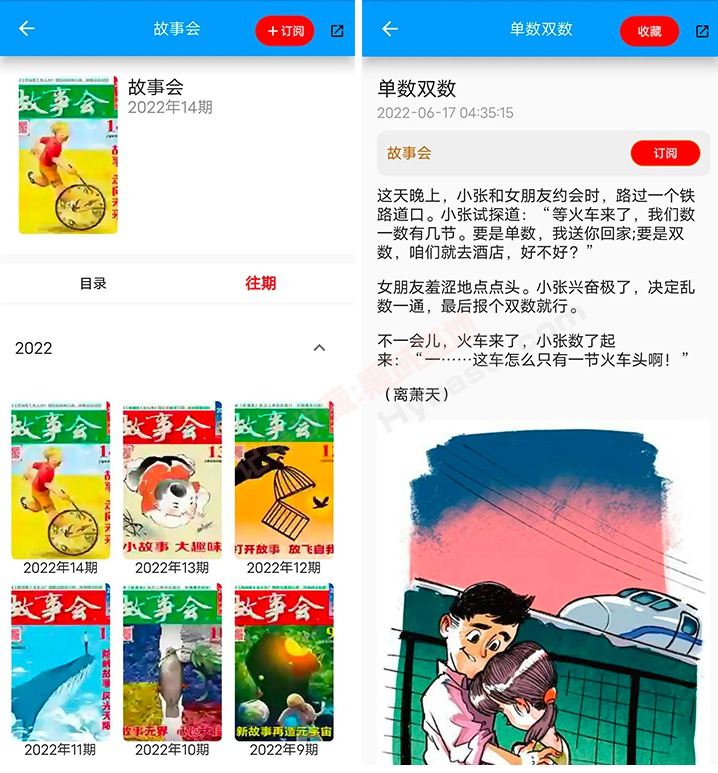Subscribe via 订阅 in the 故事会 card

click(x=665, y=153)
